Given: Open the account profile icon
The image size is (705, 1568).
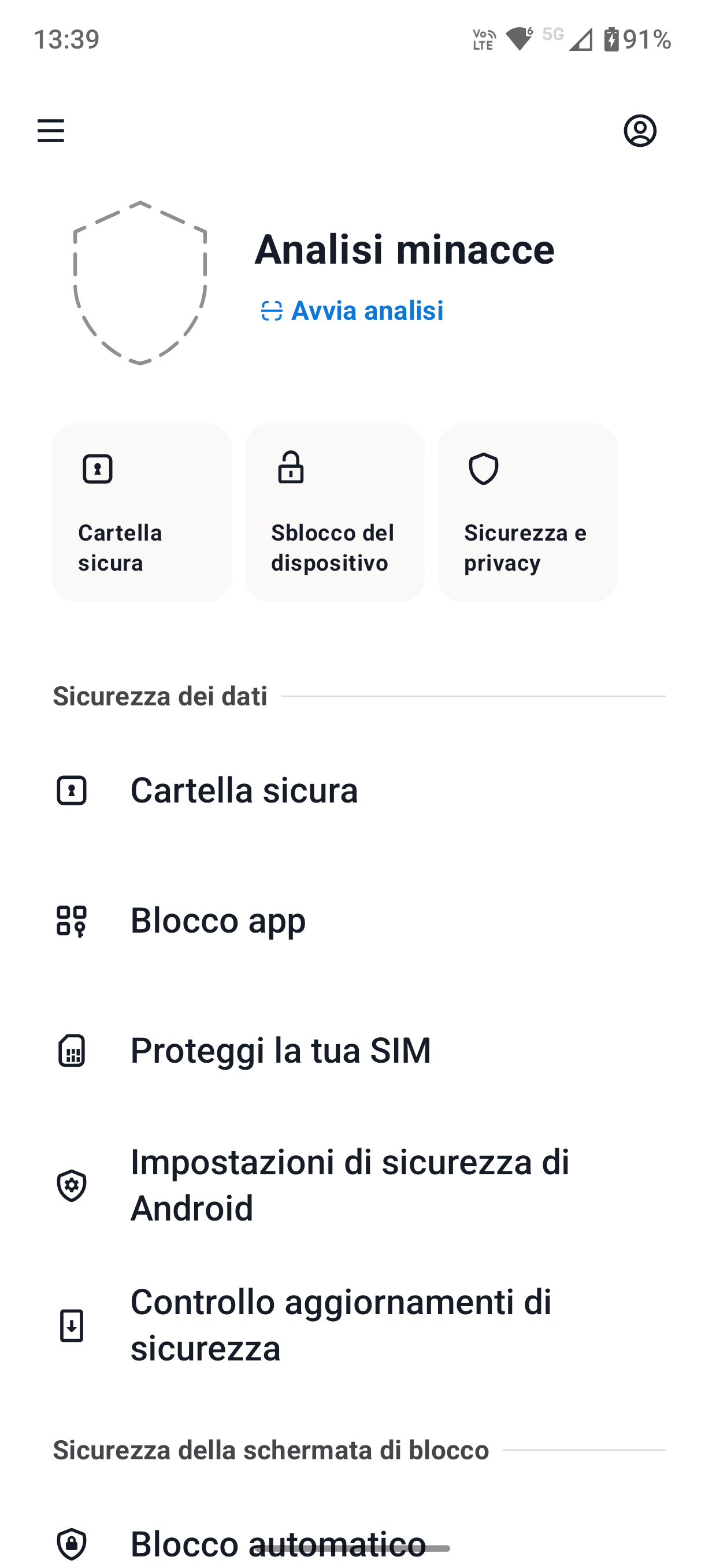Looking at the screenshot, I should click(x=640, y=131).
